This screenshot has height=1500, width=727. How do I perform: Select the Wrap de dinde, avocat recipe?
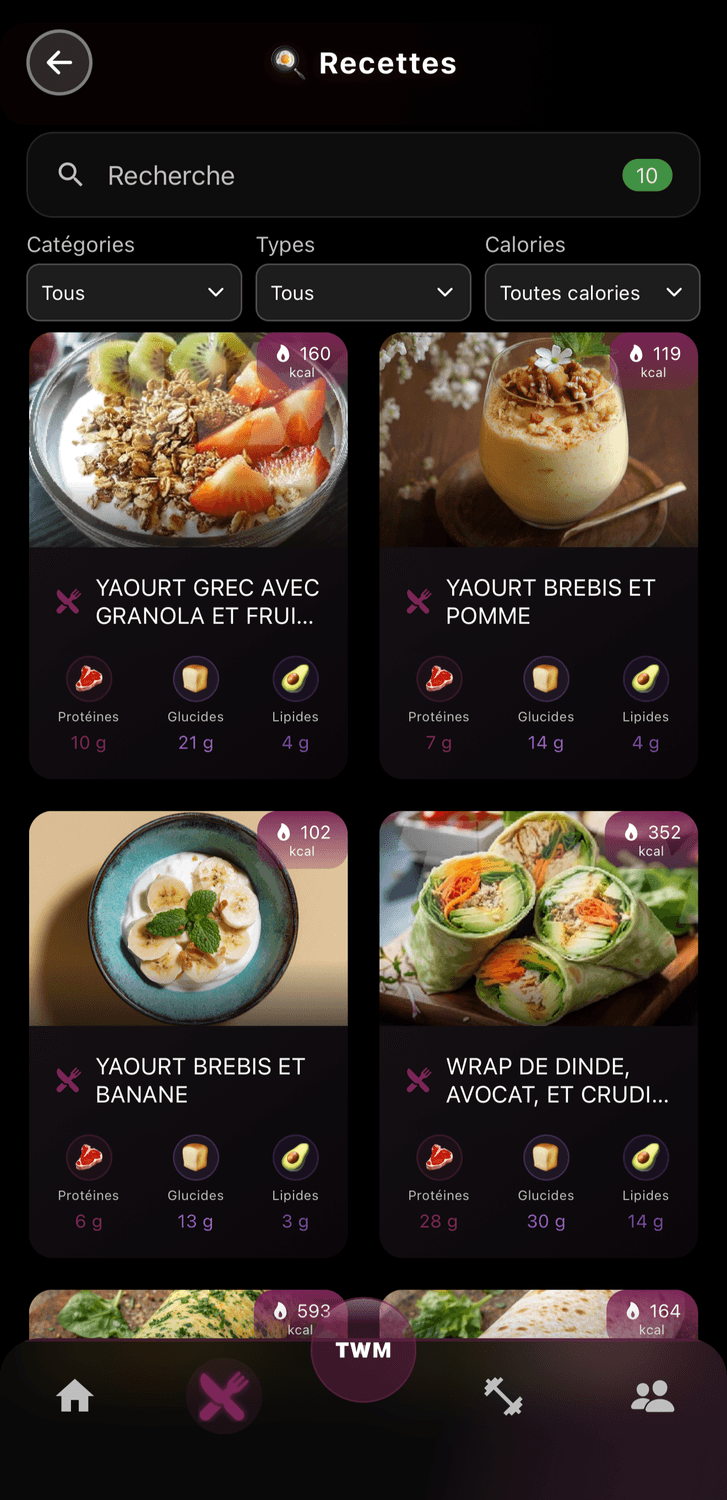pos(538,1033)
